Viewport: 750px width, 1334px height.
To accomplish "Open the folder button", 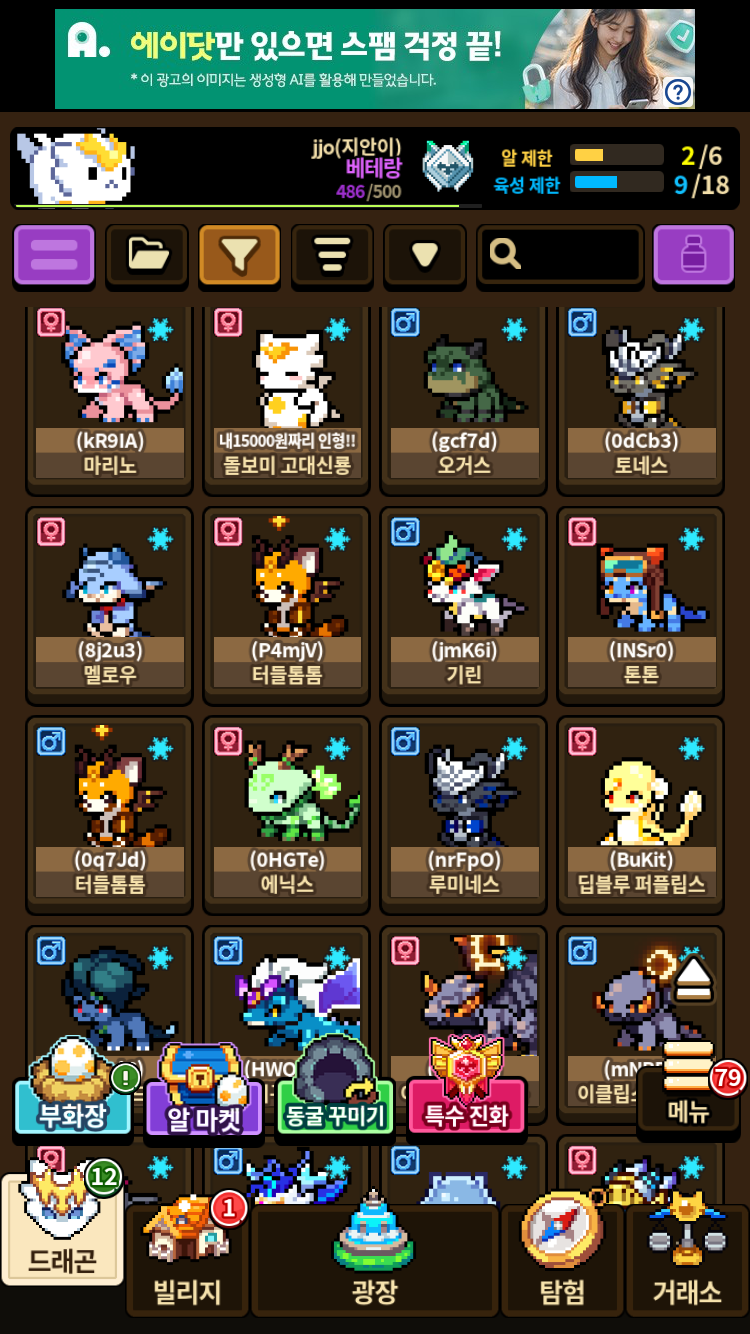I will (147, 255).
